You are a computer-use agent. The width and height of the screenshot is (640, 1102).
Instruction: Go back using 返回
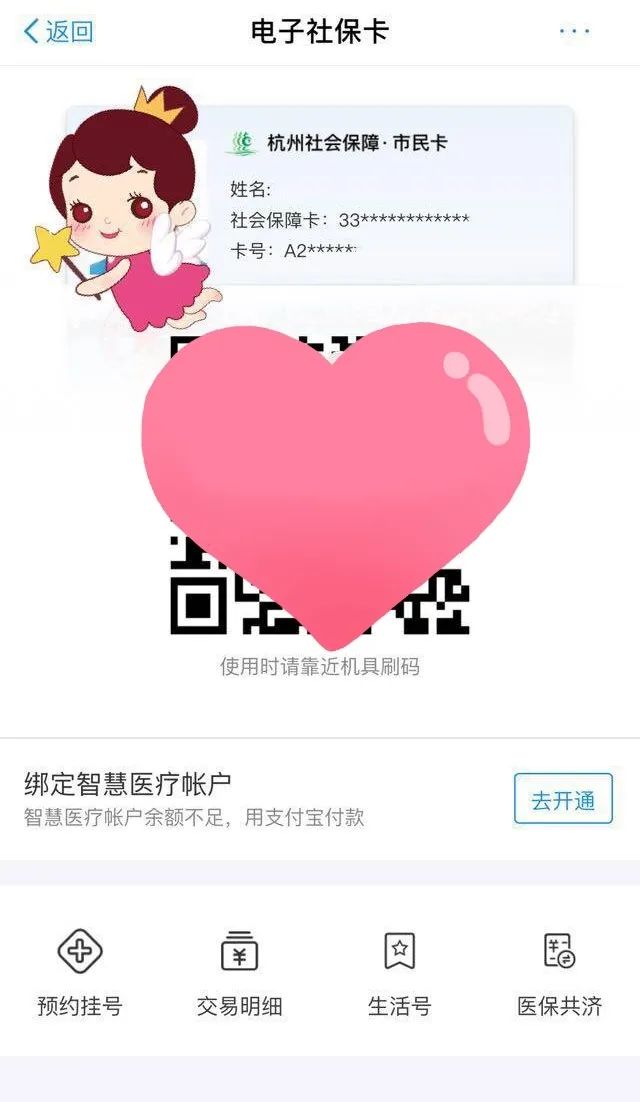point(58,32)
